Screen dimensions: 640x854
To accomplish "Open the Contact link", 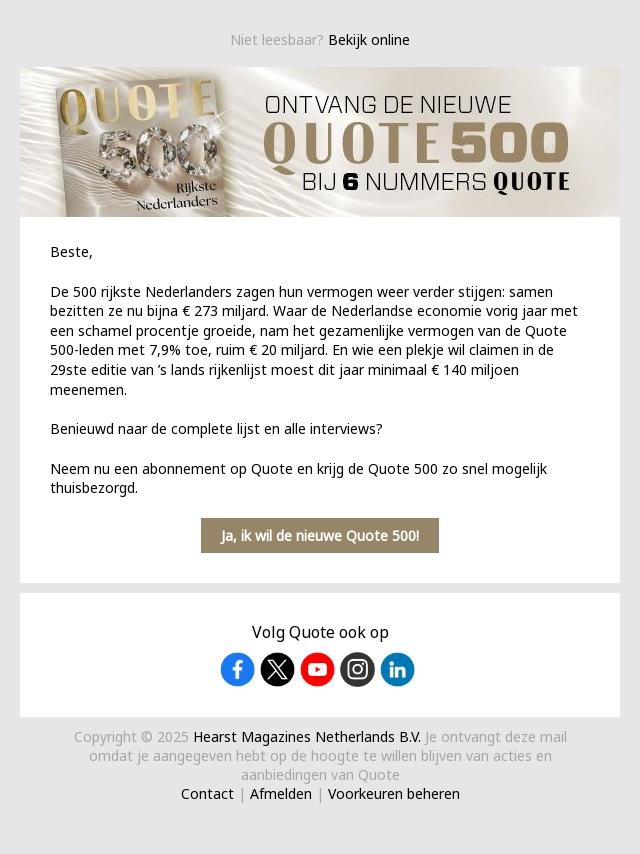I will click(x=207, y=794).
